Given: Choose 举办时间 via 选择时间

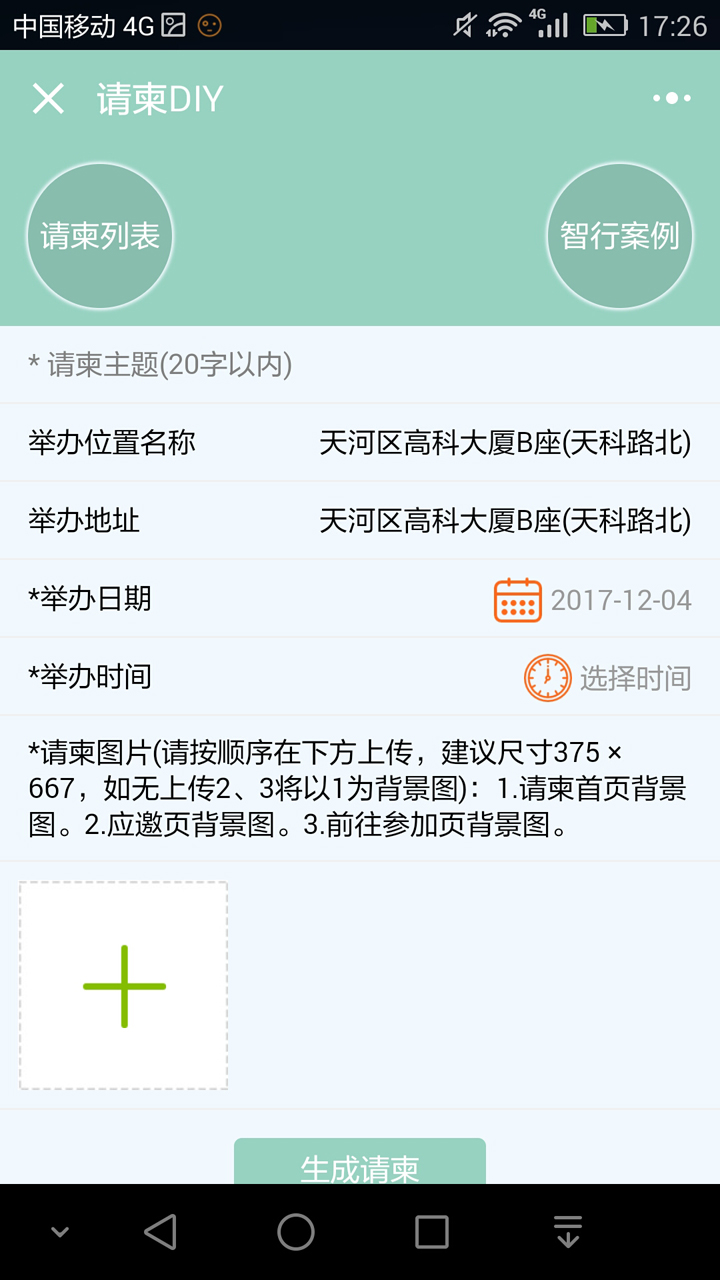Looking at the screenshot, I should click(x=635, y=678).
